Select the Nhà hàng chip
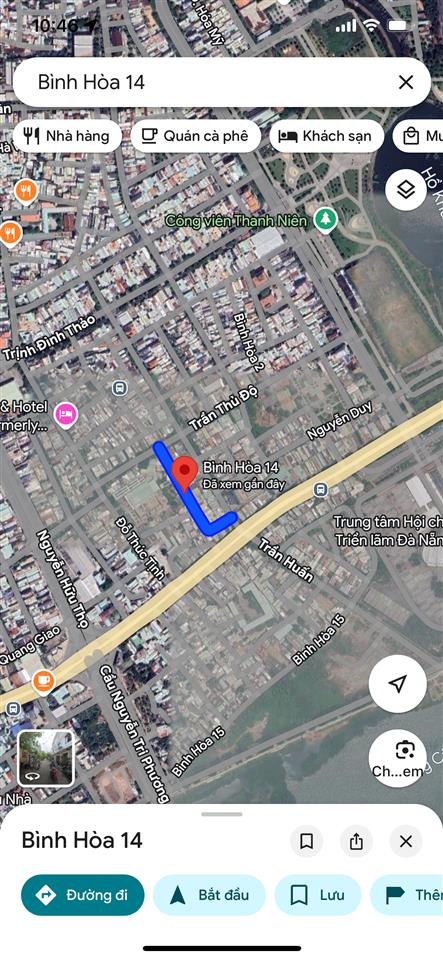The height and width of the screenshot is (959, 443). coord(67,136)
